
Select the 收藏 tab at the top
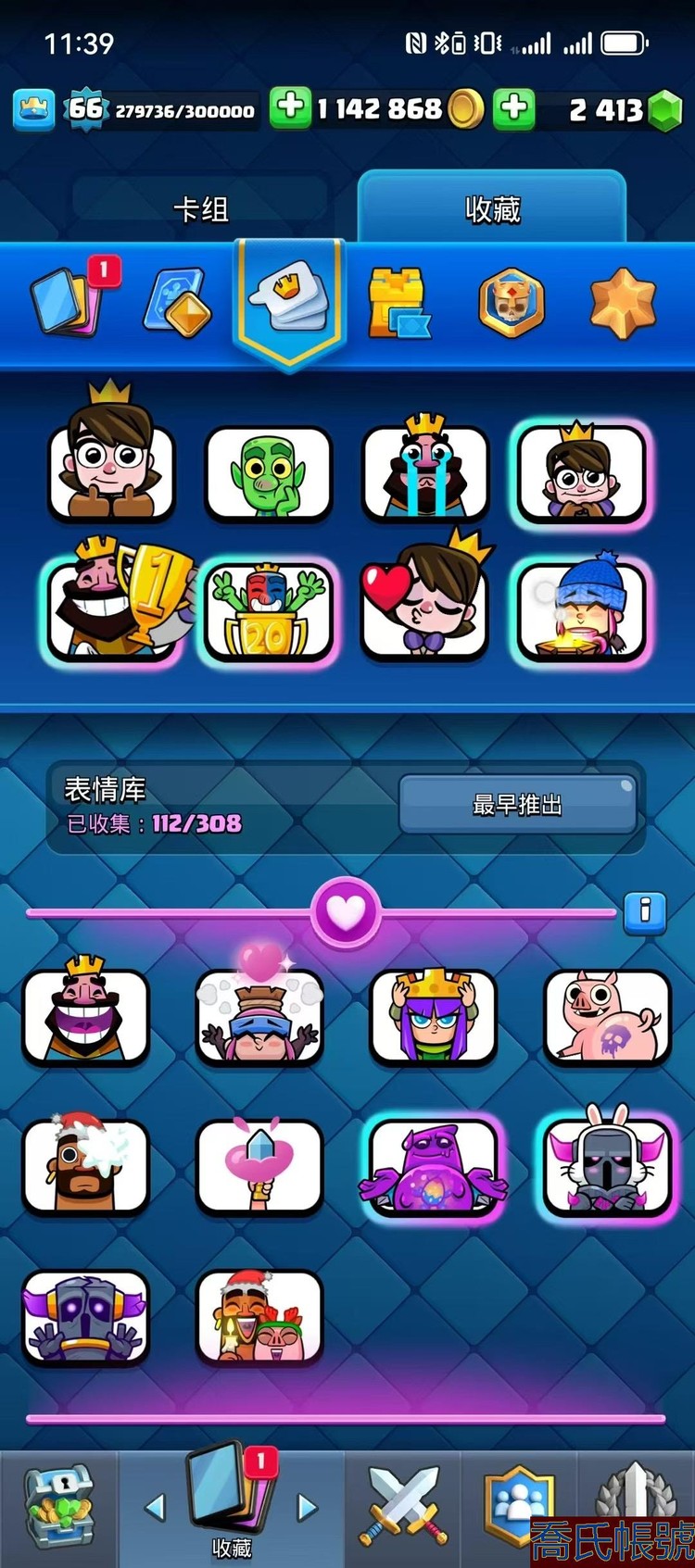pos(493,208)
